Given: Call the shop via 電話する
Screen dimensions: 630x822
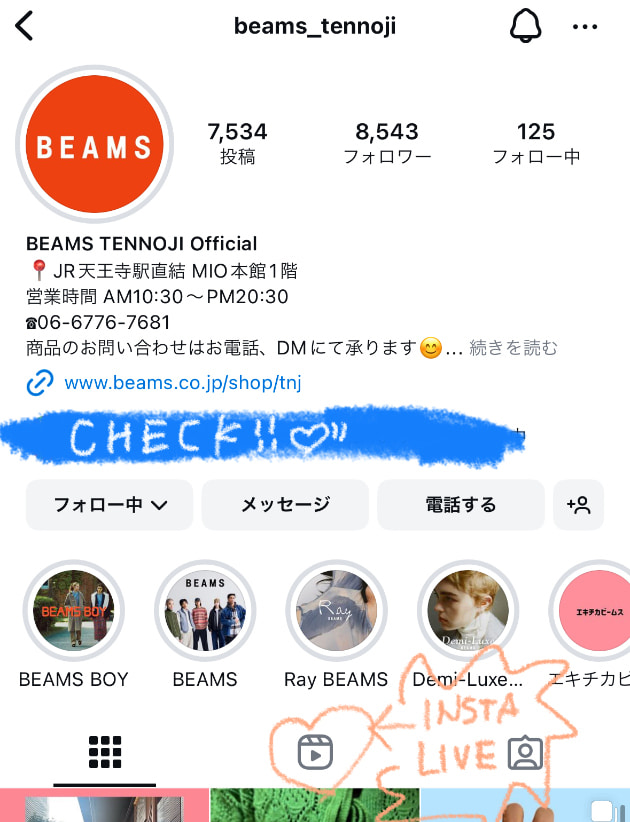Looking at the screenshot, I should click(x=460, y=505).
